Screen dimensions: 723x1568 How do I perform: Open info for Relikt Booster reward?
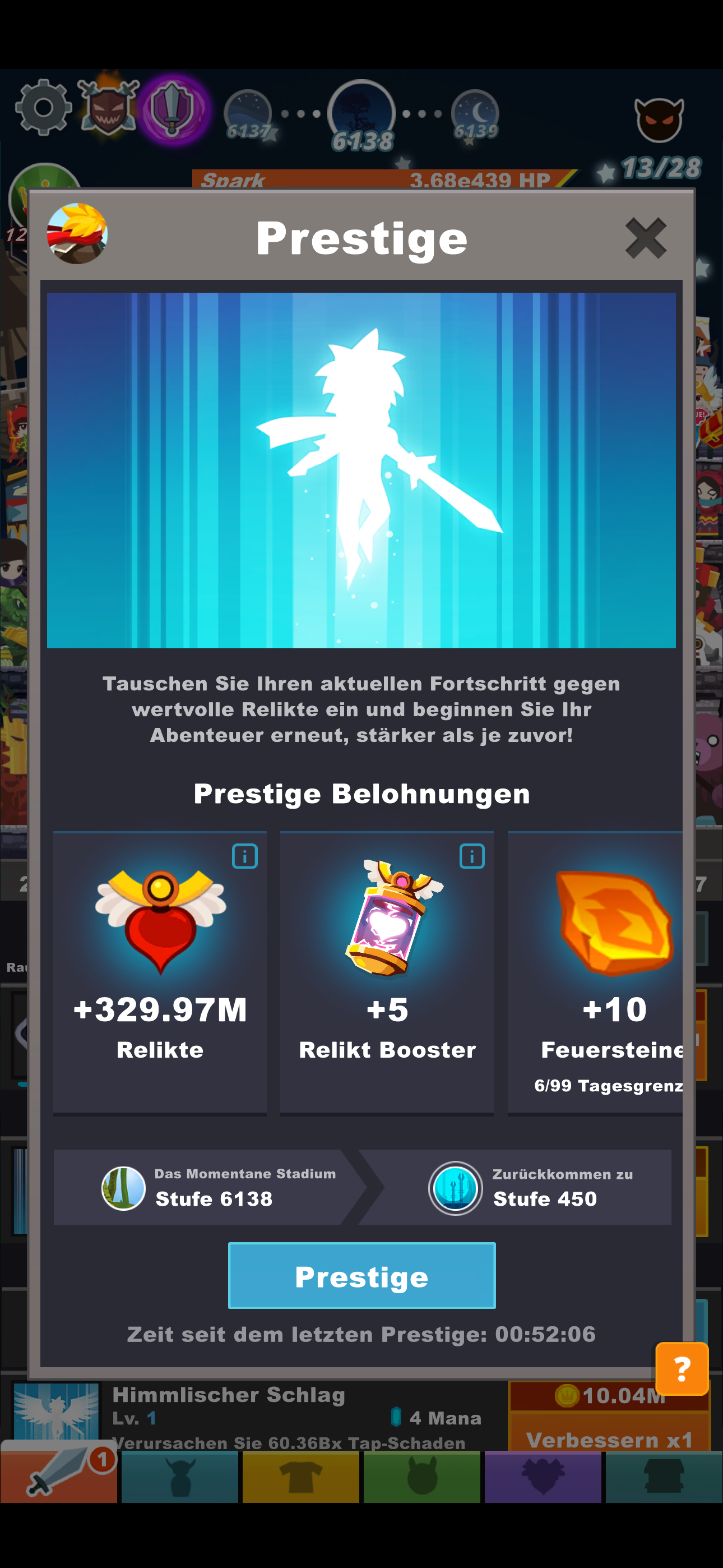(472, 856)
